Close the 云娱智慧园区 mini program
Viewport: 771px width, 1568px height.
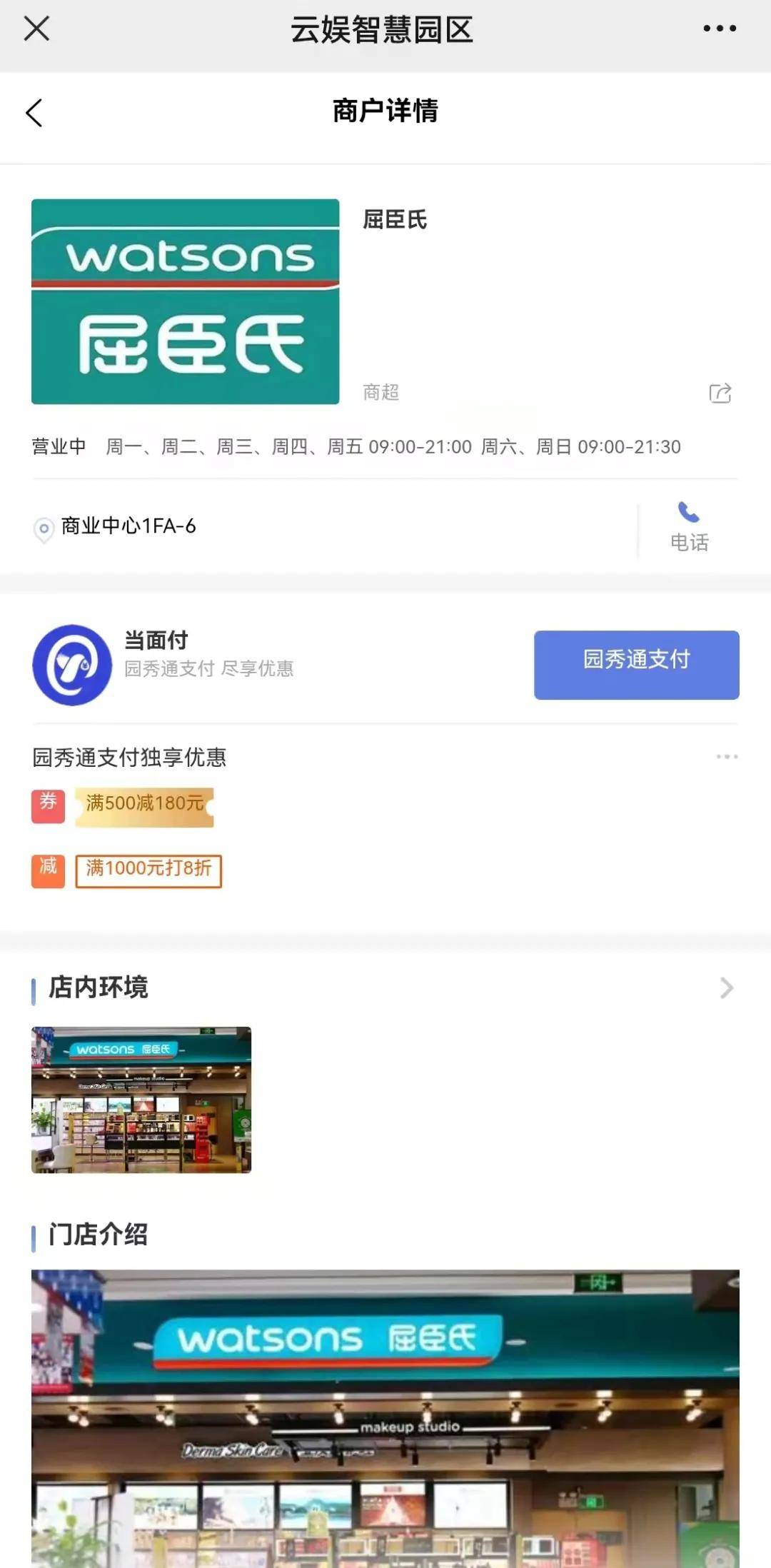pyautogui.click(x=36, y=29)
